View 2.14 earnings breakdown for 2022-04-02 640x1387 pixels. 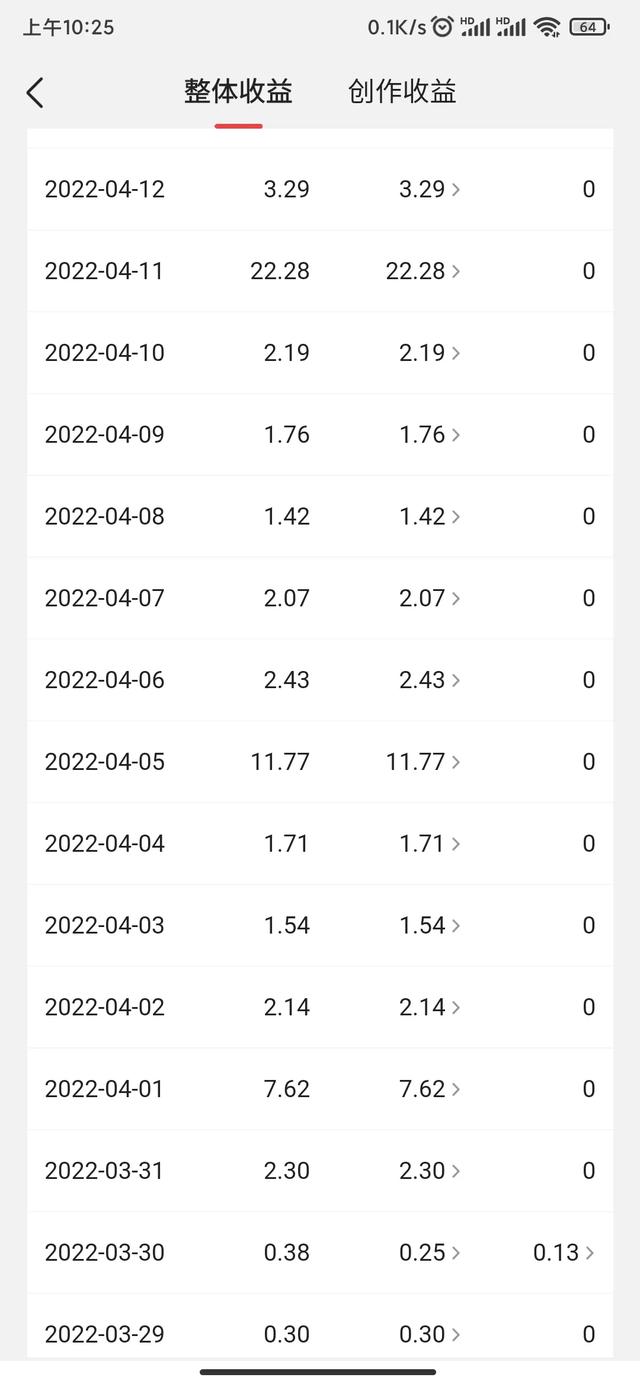coord(430,1007)
